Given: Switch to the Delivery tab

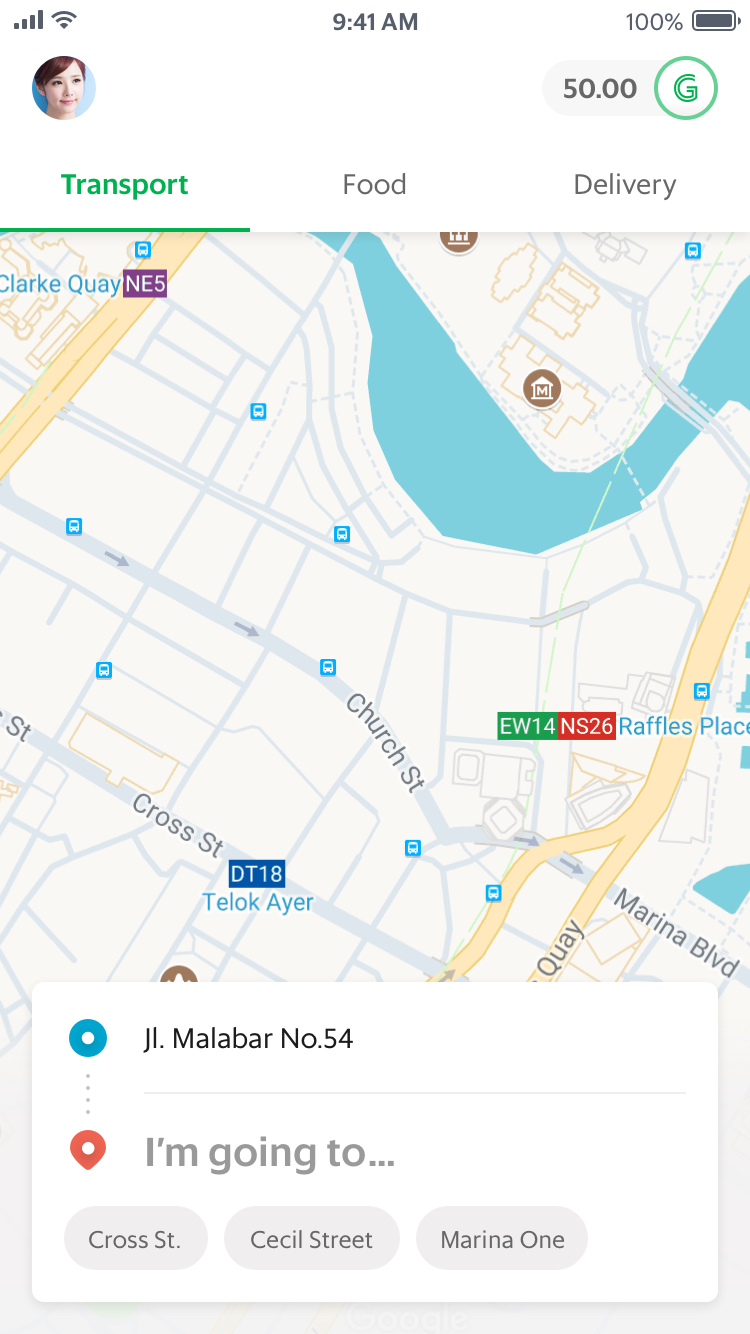Looking at the screenshot, I should pyautogui.click(x=624, y=185).
